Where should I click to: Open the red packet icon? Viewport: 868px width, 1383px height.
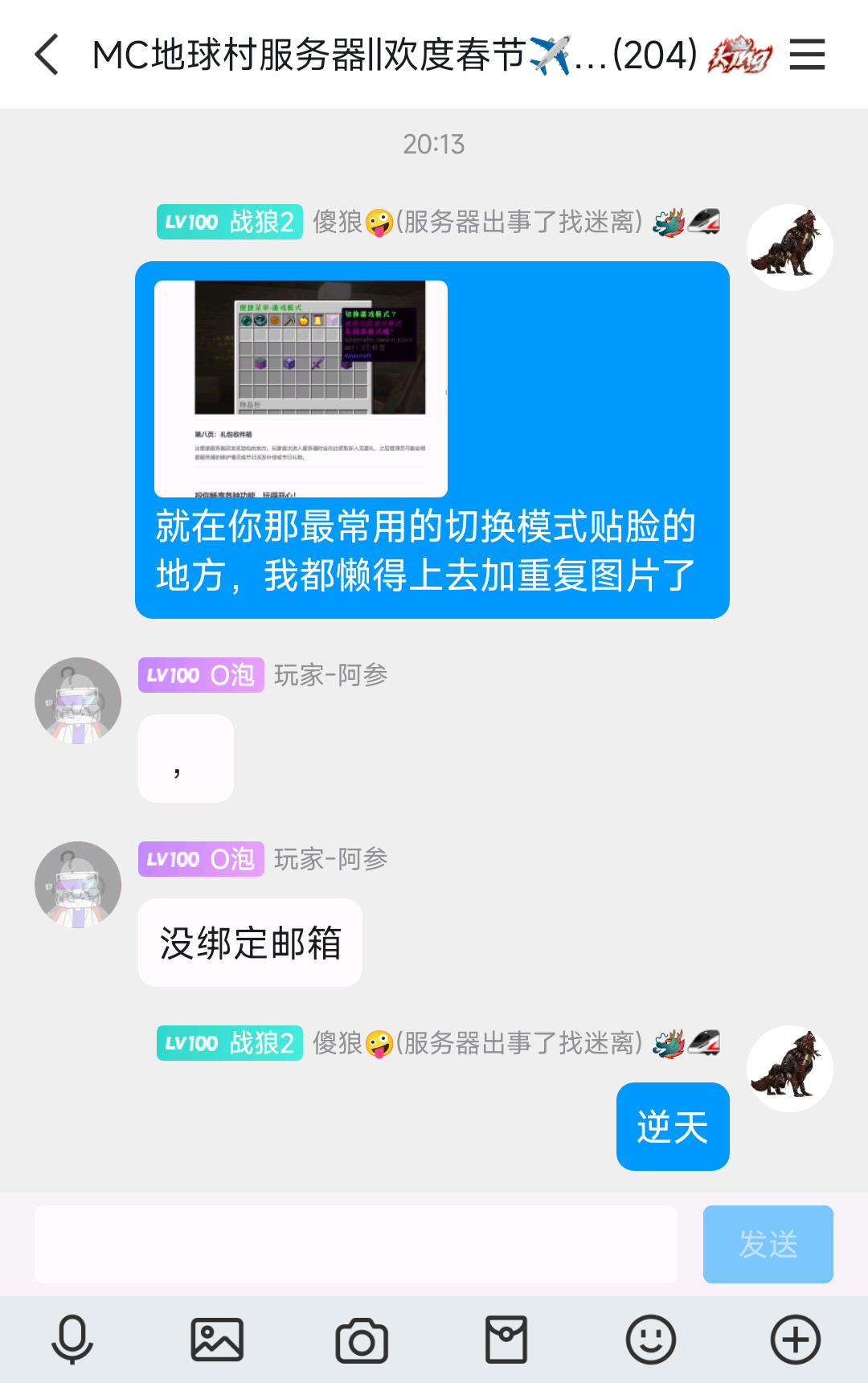pyautogui.click(x=506, y=1340)
